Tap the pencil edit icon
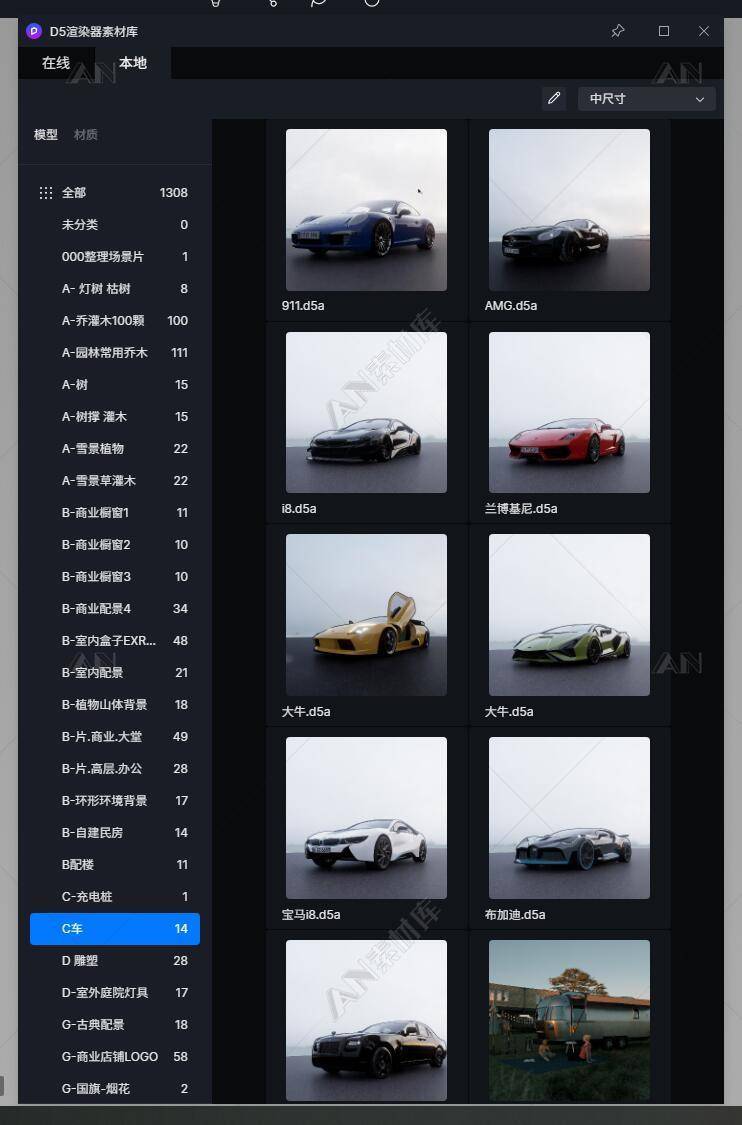This screenshot has height=1125, width=742. 554,98
